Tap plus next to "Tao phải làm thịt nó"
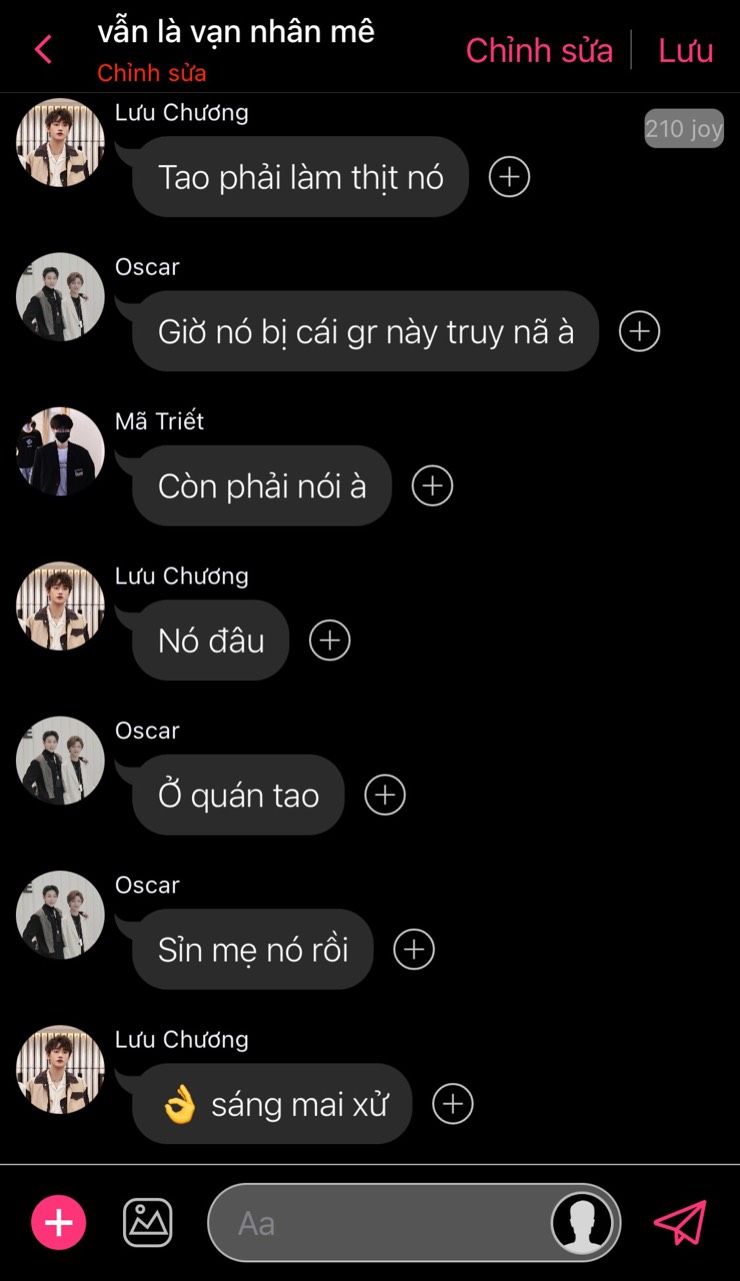The width and height of the screenshot is (740, 1281). (x=509, y=177)
